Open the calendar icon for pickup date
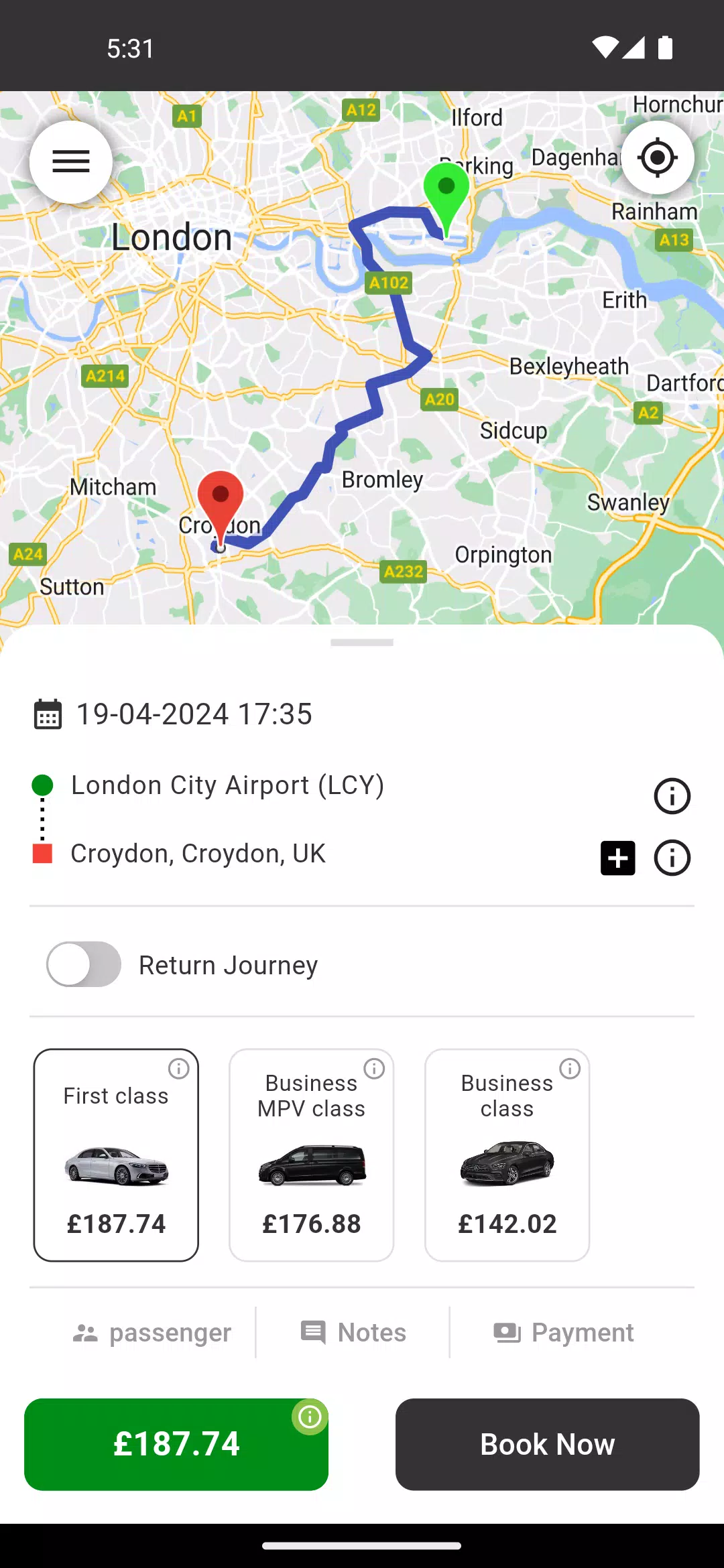 pyautogui.click(x=46, y=714)
